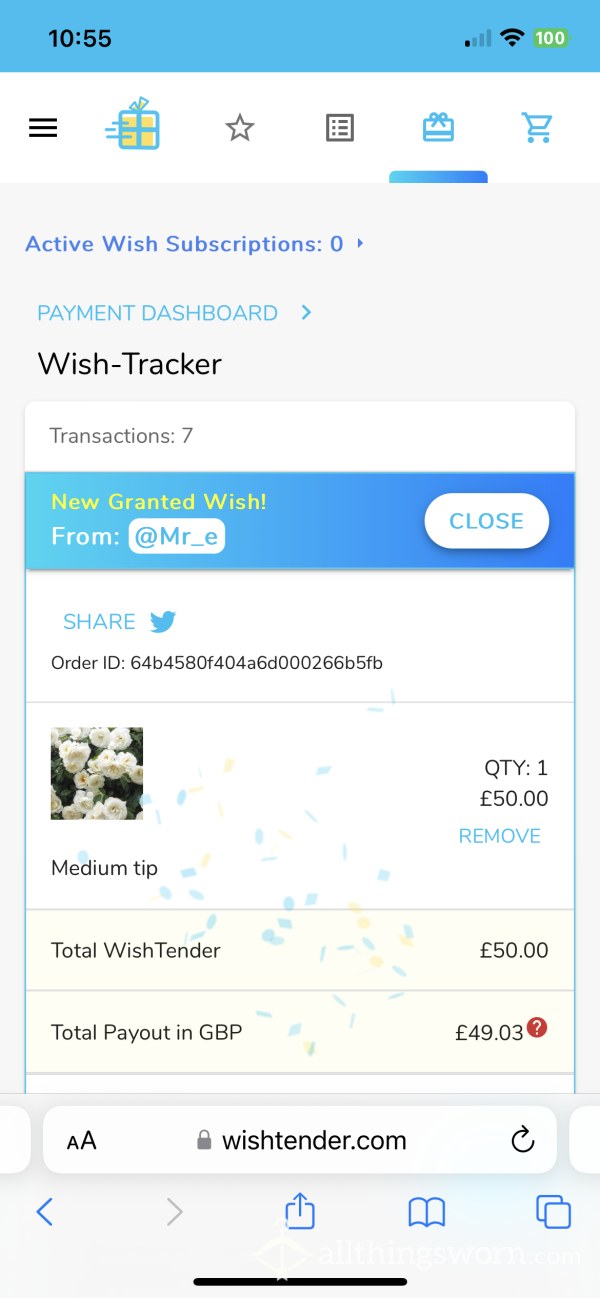Image resolution: width=600 pixels, height=1298 pixels.
Task: Open Safari's share sheet
Action: [x=300, y=1210]
